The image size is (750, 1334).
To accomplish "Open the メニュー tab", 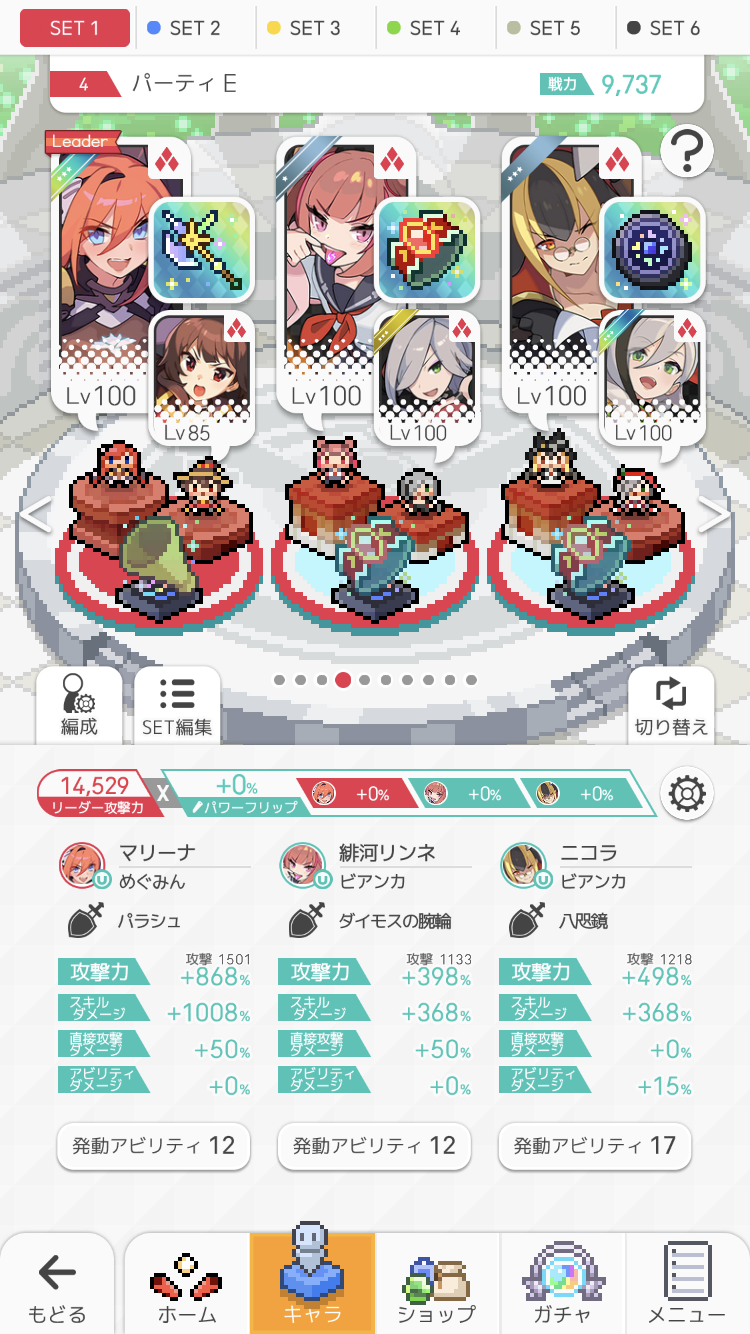I will coord(687,1287).
